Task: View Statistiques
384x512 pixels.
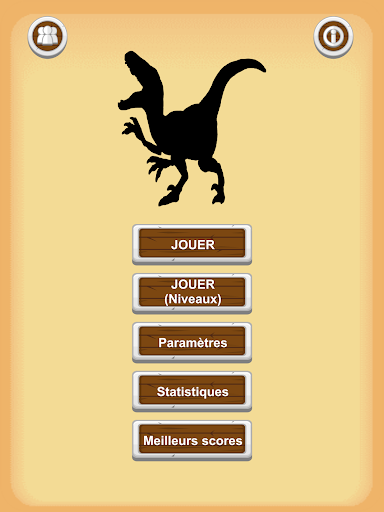Action: coord(192,392)
